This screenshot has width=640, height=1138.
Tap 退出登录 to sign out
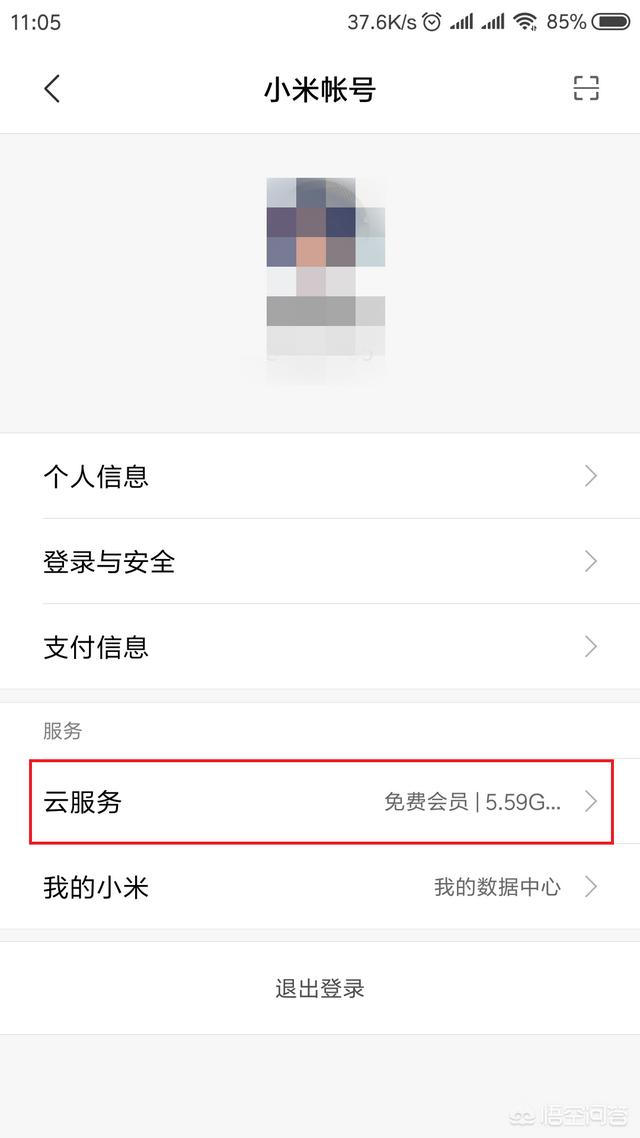320,988
